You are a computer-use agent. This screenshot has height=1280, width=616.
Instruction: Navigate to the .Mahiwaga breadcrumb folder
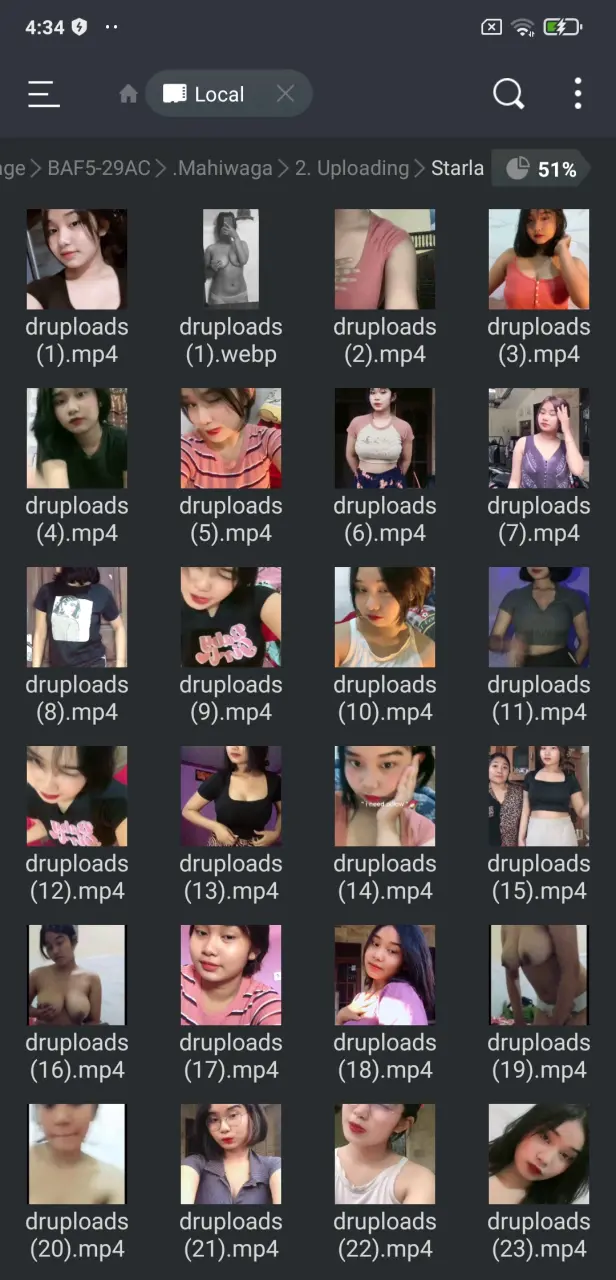click(222, 169)
